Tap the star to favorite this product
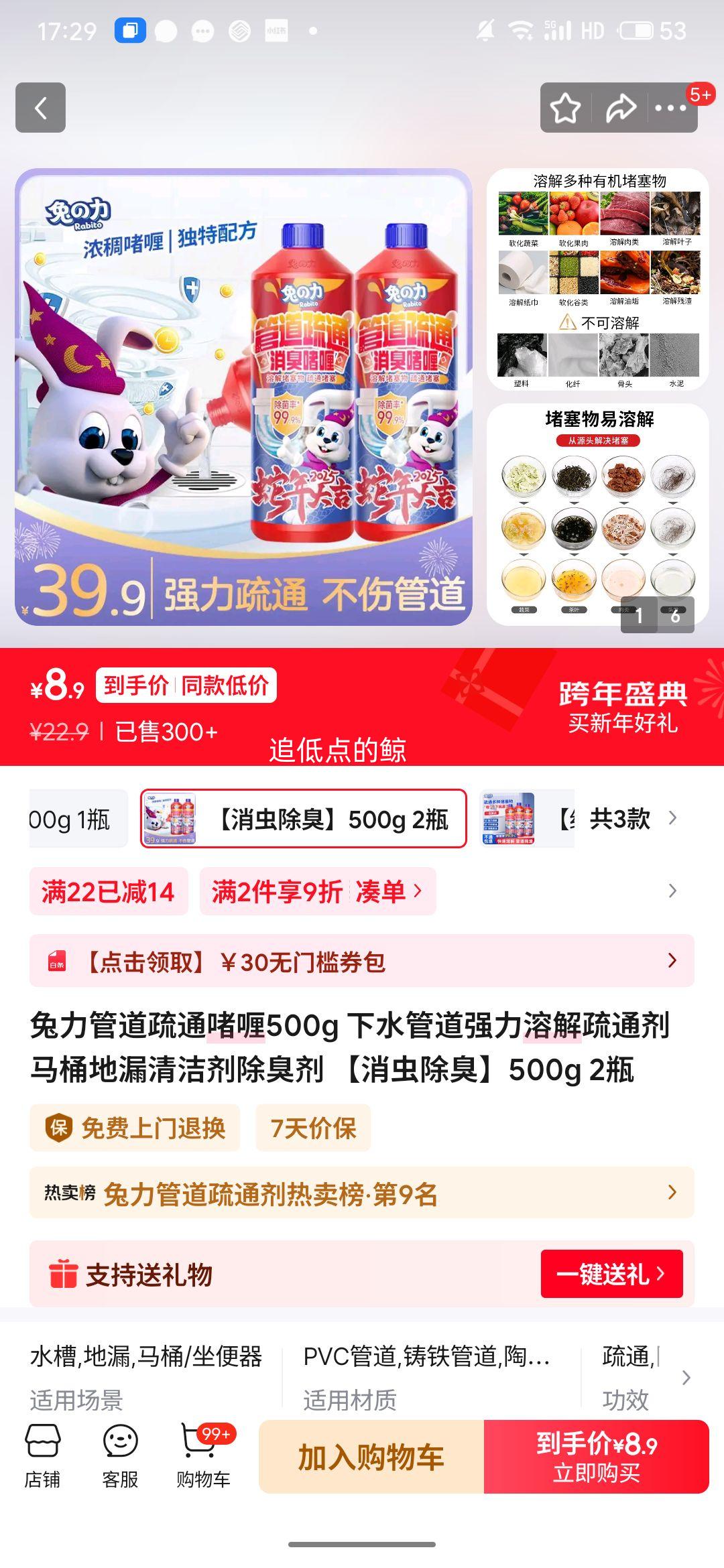The width and height of the screenshot is (724, 1568). (566, 107)
